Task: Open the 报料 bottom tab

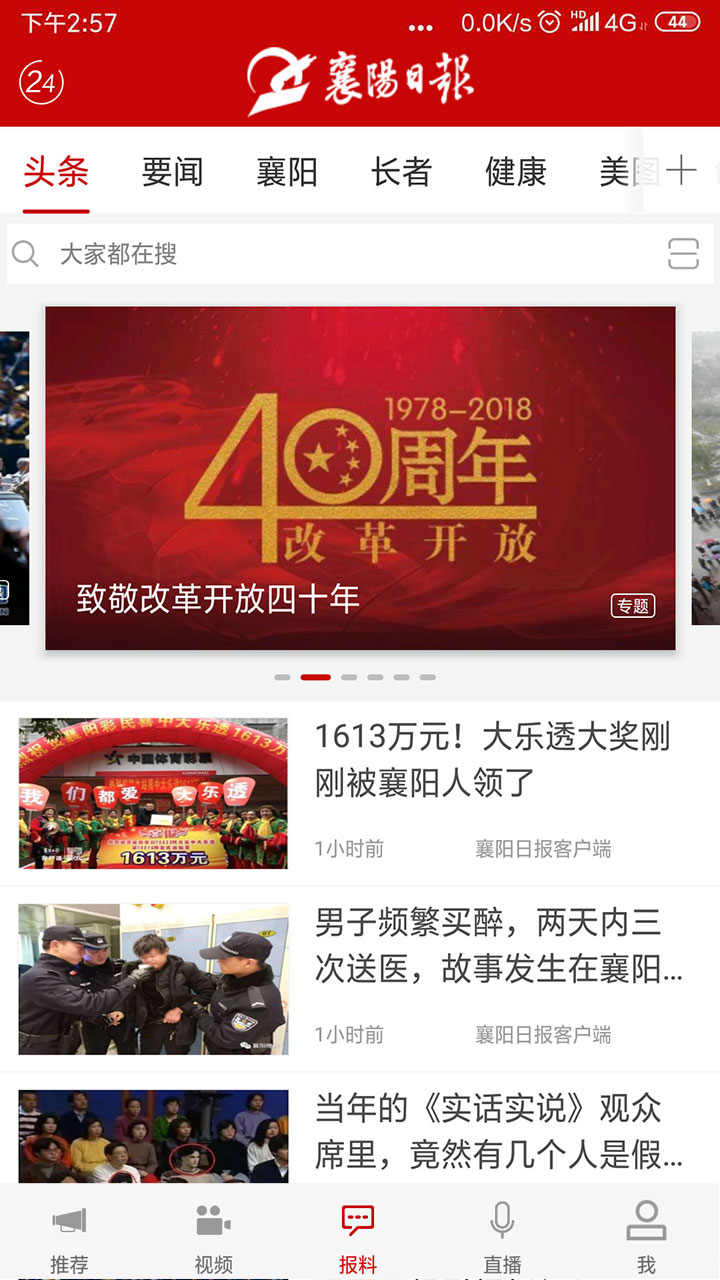Action: click(358, 1238)
